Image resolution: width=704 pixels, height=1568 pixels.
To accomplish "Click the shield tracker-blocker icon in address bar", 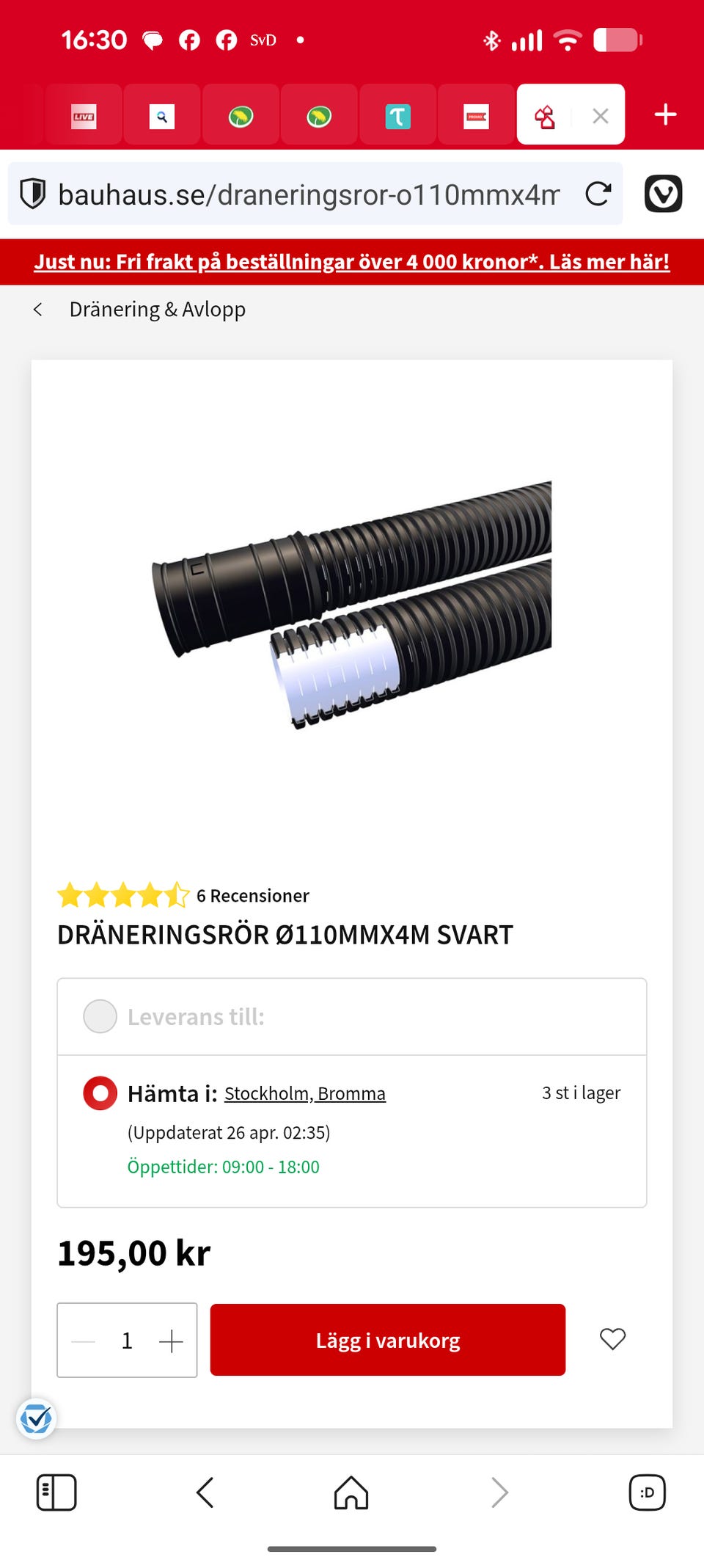I will click(x=34, y=193).
